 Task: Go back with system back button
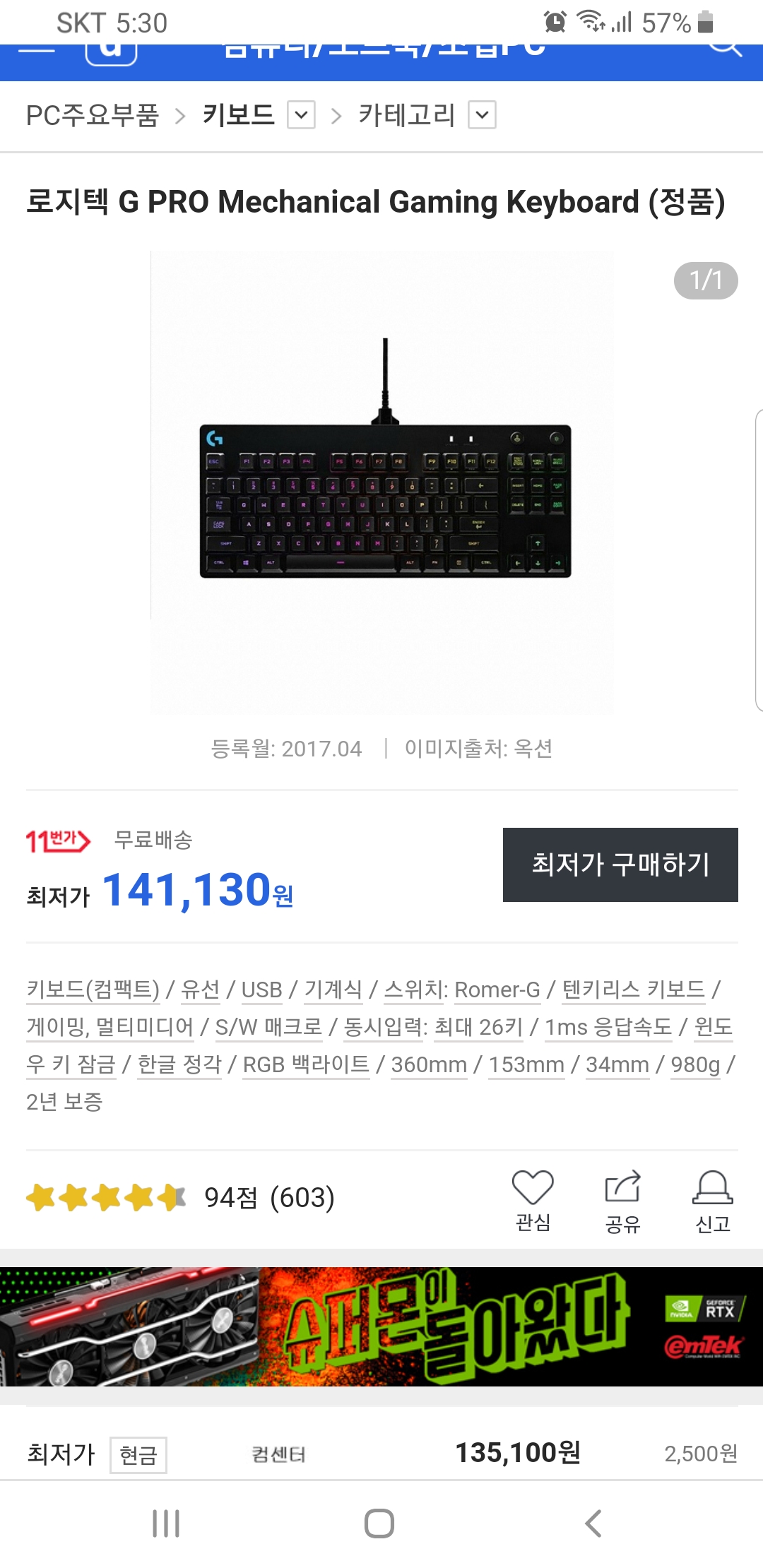tap(593, 1524)
